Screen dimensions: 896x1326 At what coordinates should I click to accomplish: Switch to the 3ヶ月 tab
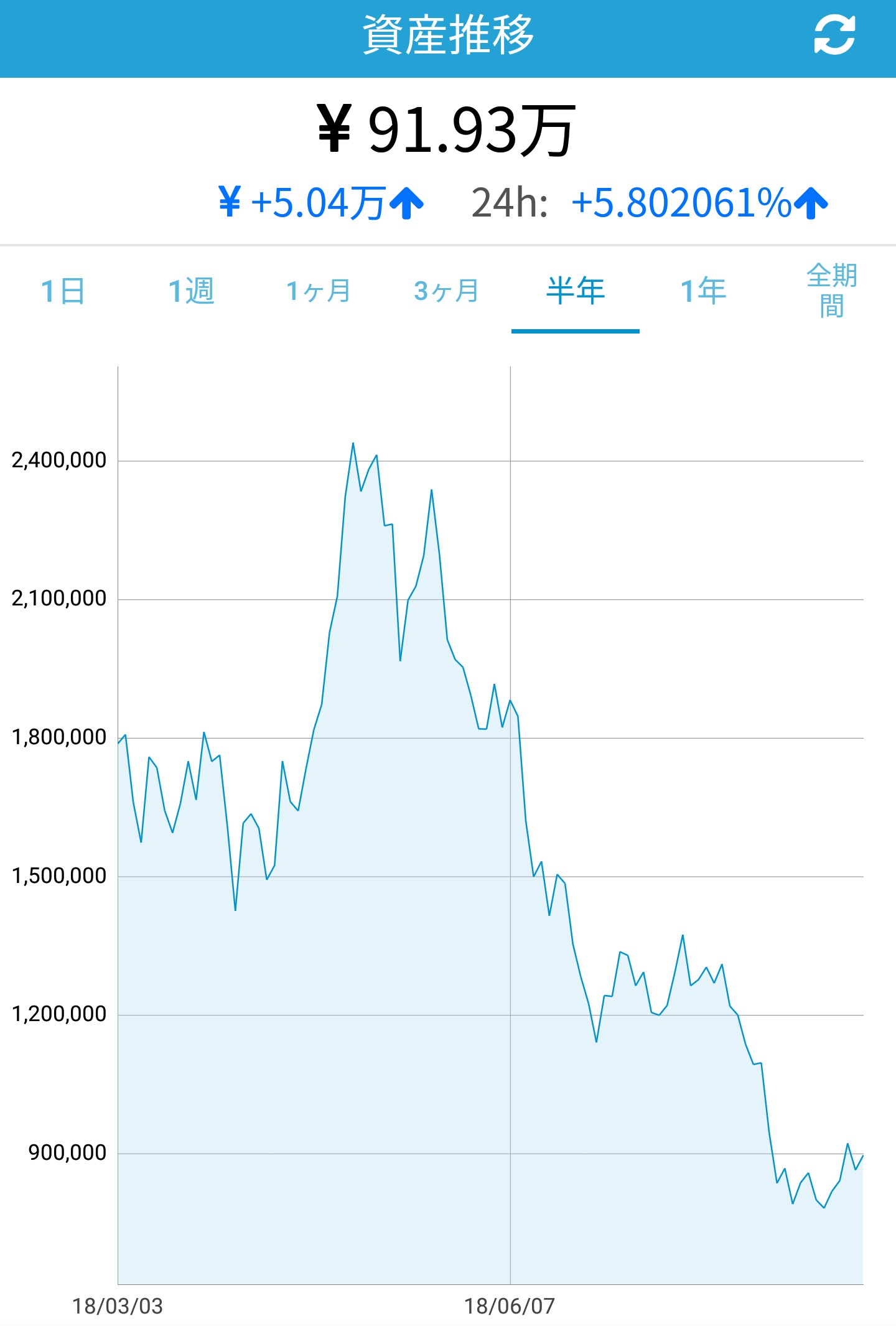click(x=447, y=291)
